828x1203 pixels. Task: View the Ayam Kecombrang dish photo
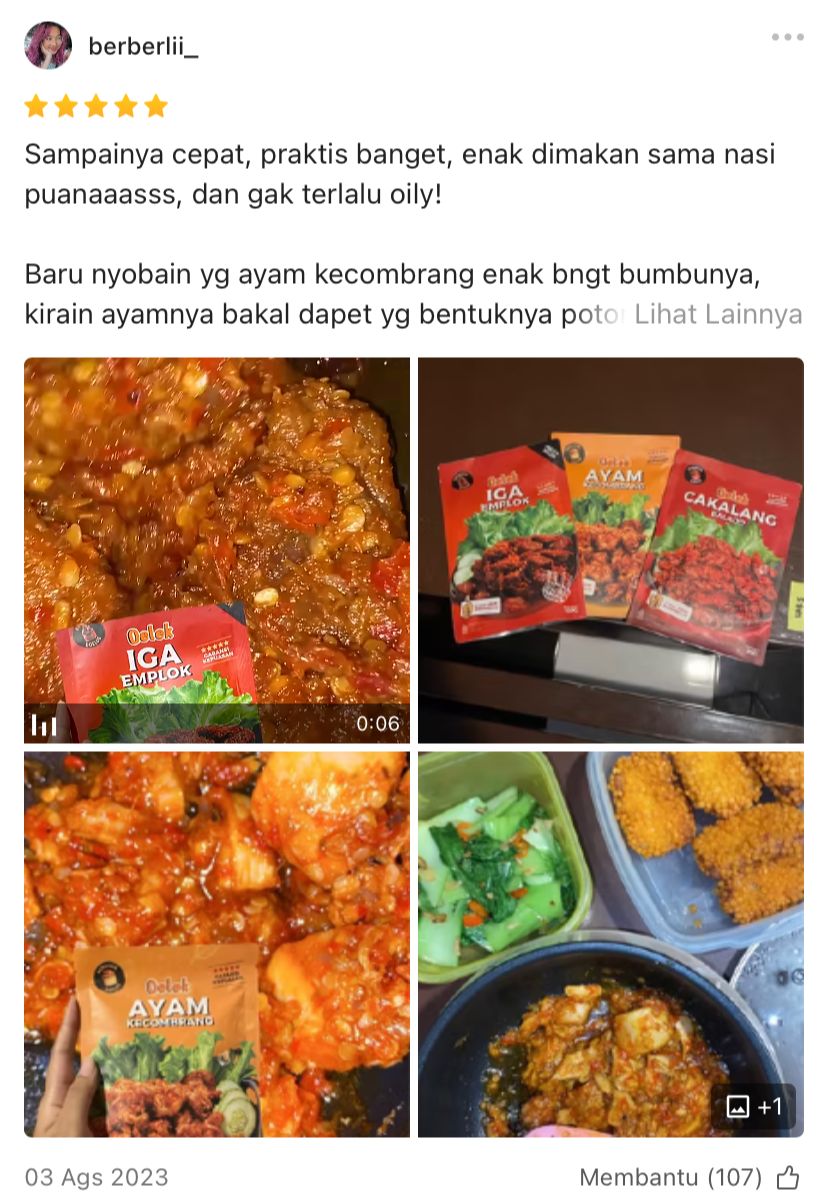coord(217,944)
